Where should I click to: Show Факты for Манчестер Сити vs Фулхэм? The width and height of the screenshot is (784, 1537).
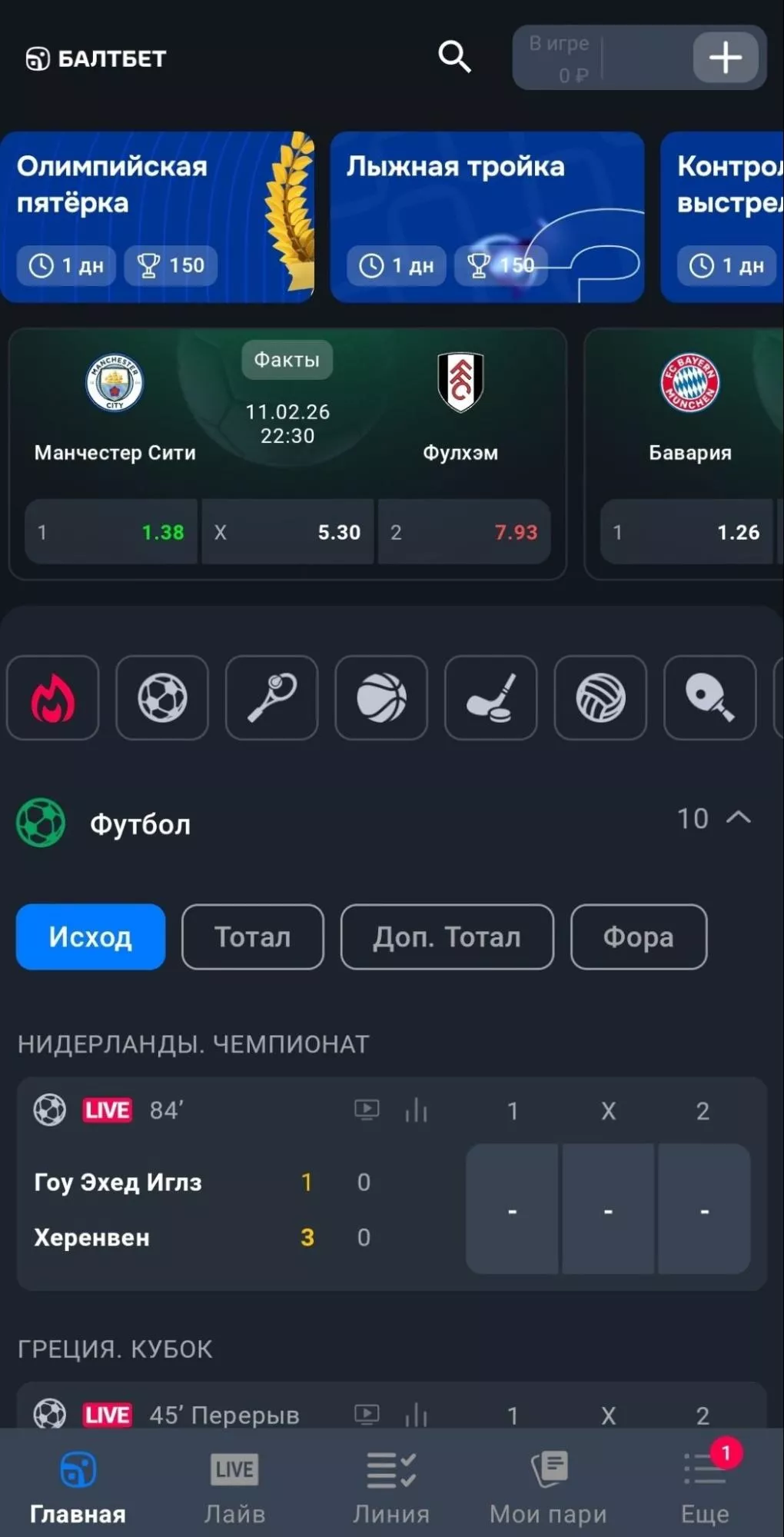tap(287, 360)
